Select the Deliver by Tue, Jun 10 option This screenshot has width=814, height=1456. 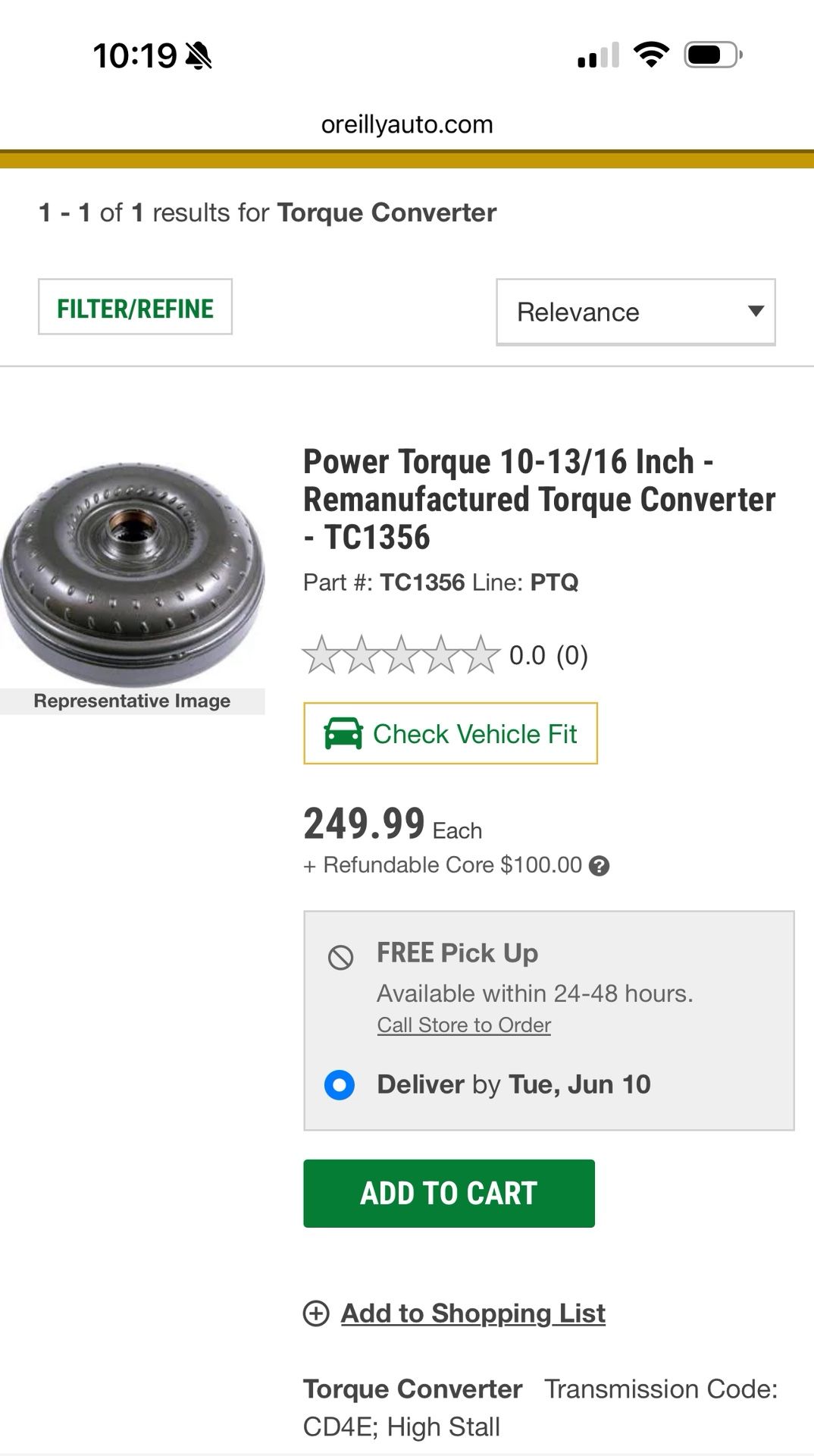coord(512,1084)
